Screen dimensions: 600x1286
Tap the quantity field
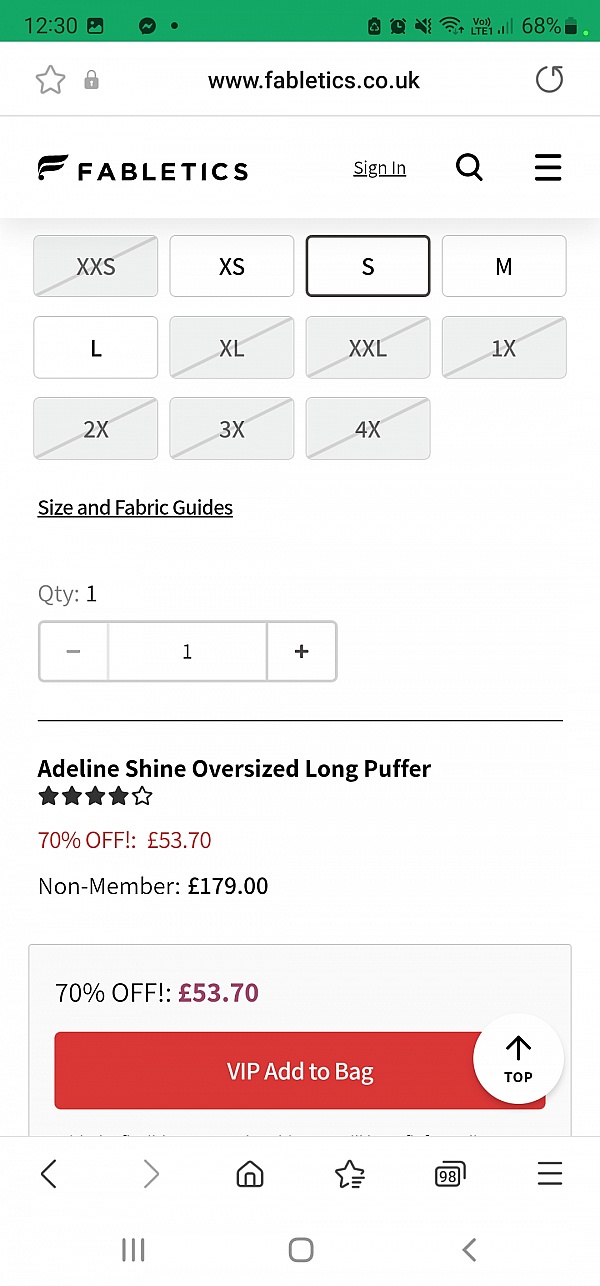(x=187, y=651)
